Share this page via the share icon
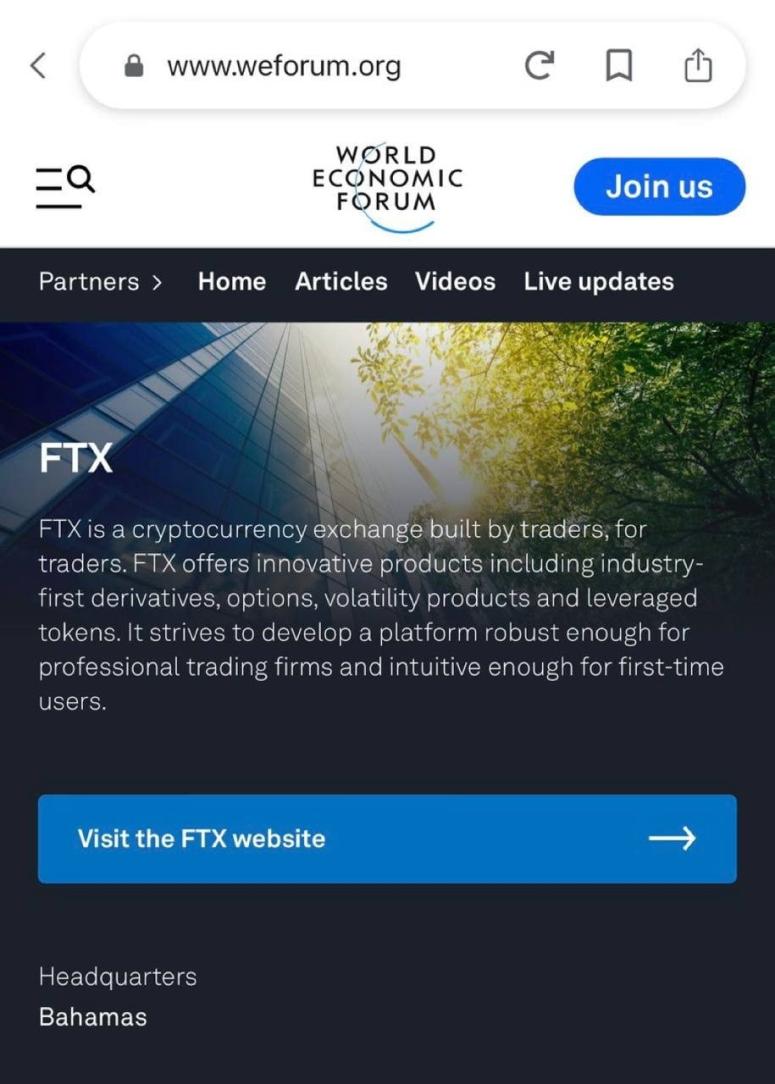 coord(698,66)
